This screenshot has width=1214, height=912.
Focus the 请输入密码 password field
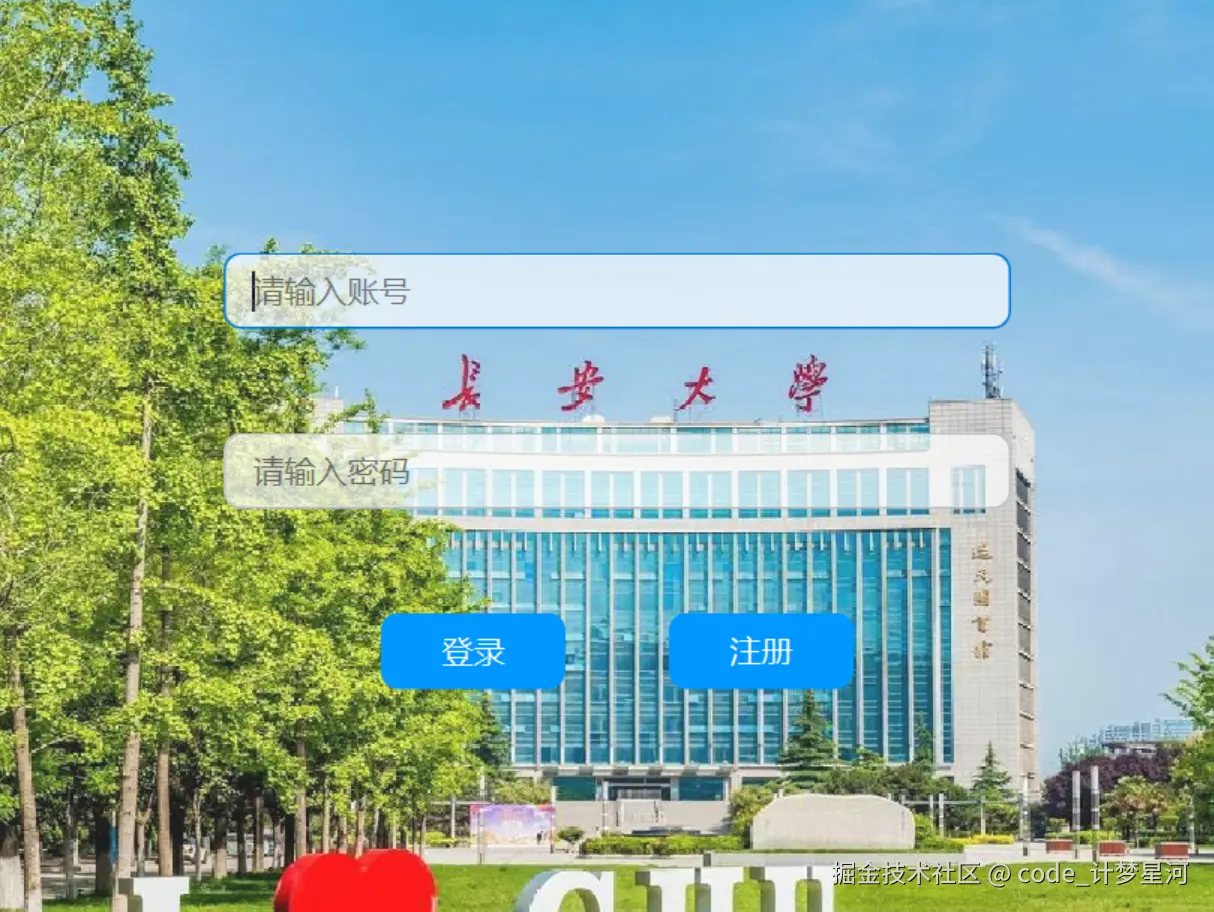coord(616,471)
